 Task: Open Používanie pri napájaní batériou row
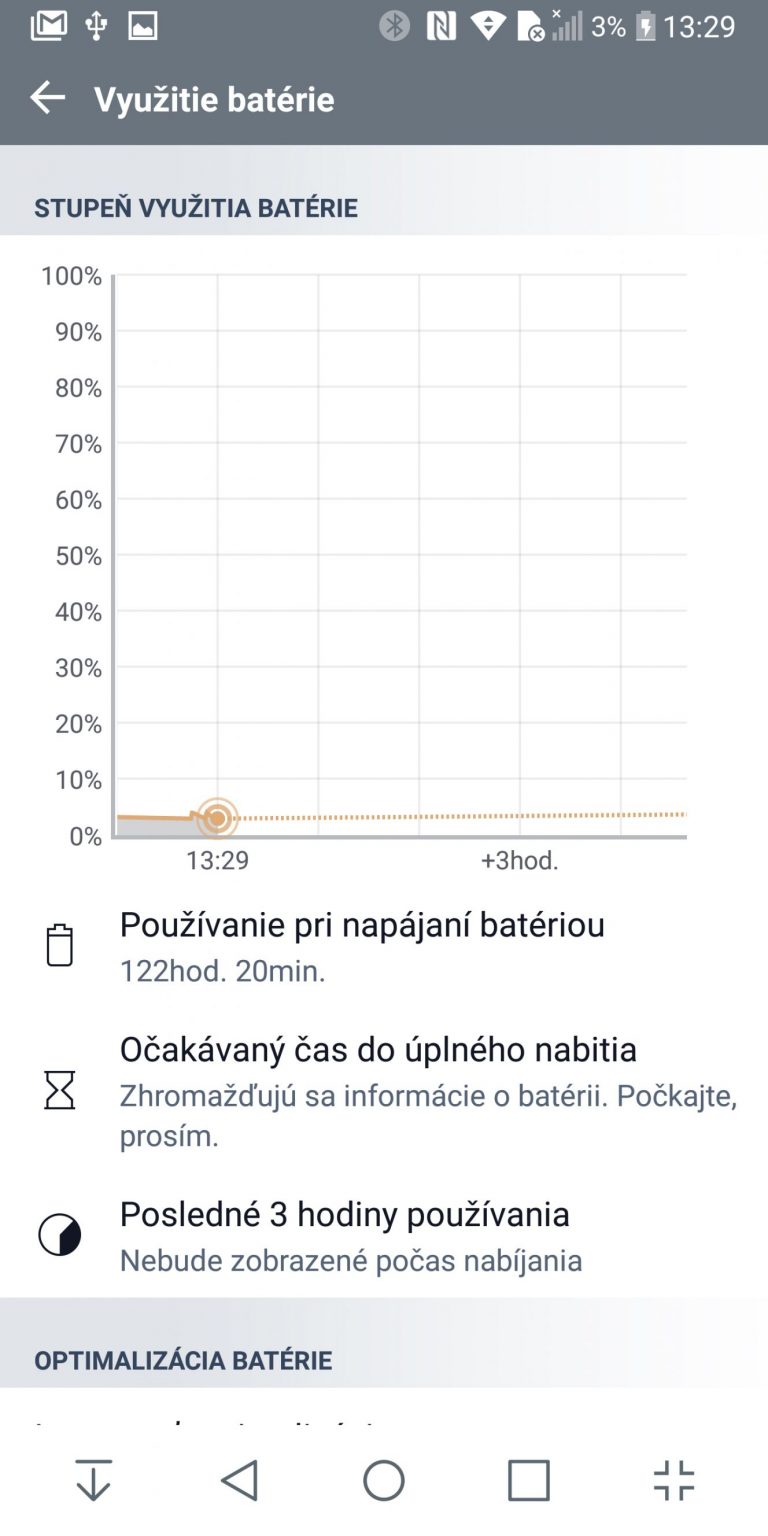384,945
